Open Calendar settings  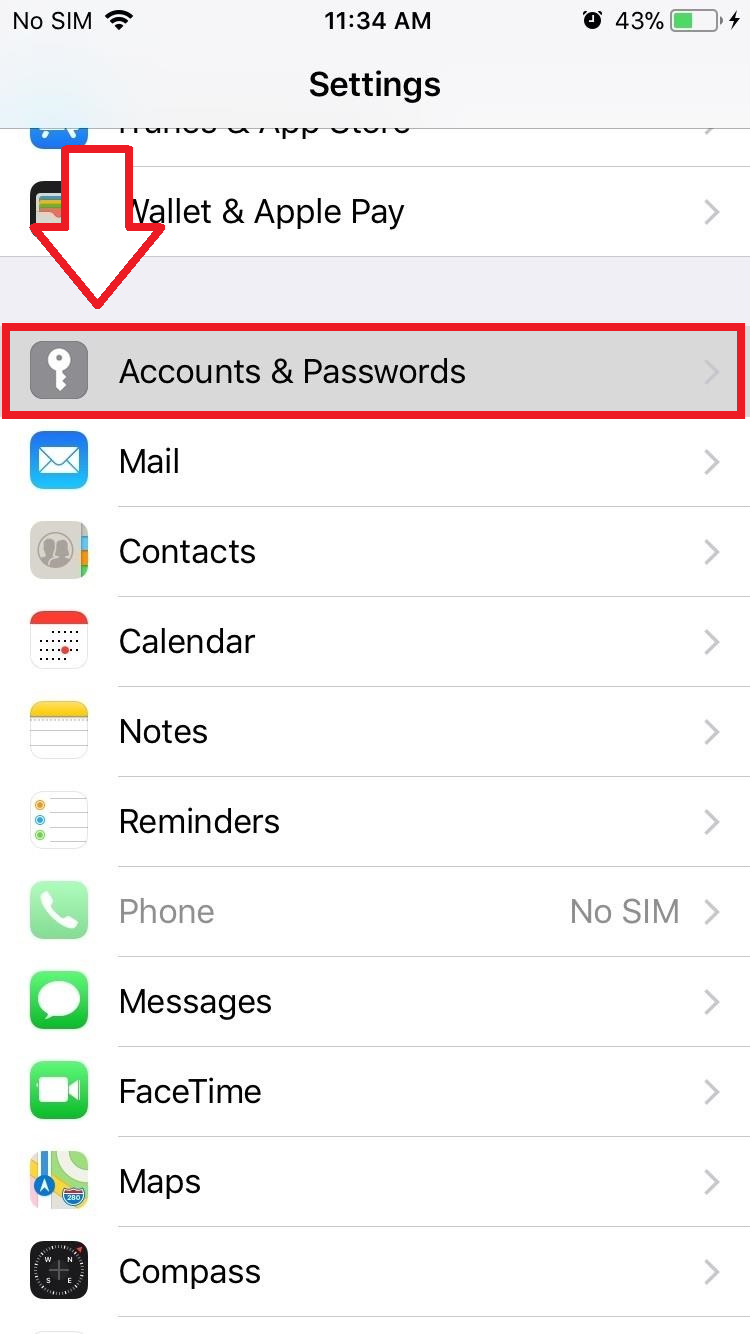pos(375,641)
